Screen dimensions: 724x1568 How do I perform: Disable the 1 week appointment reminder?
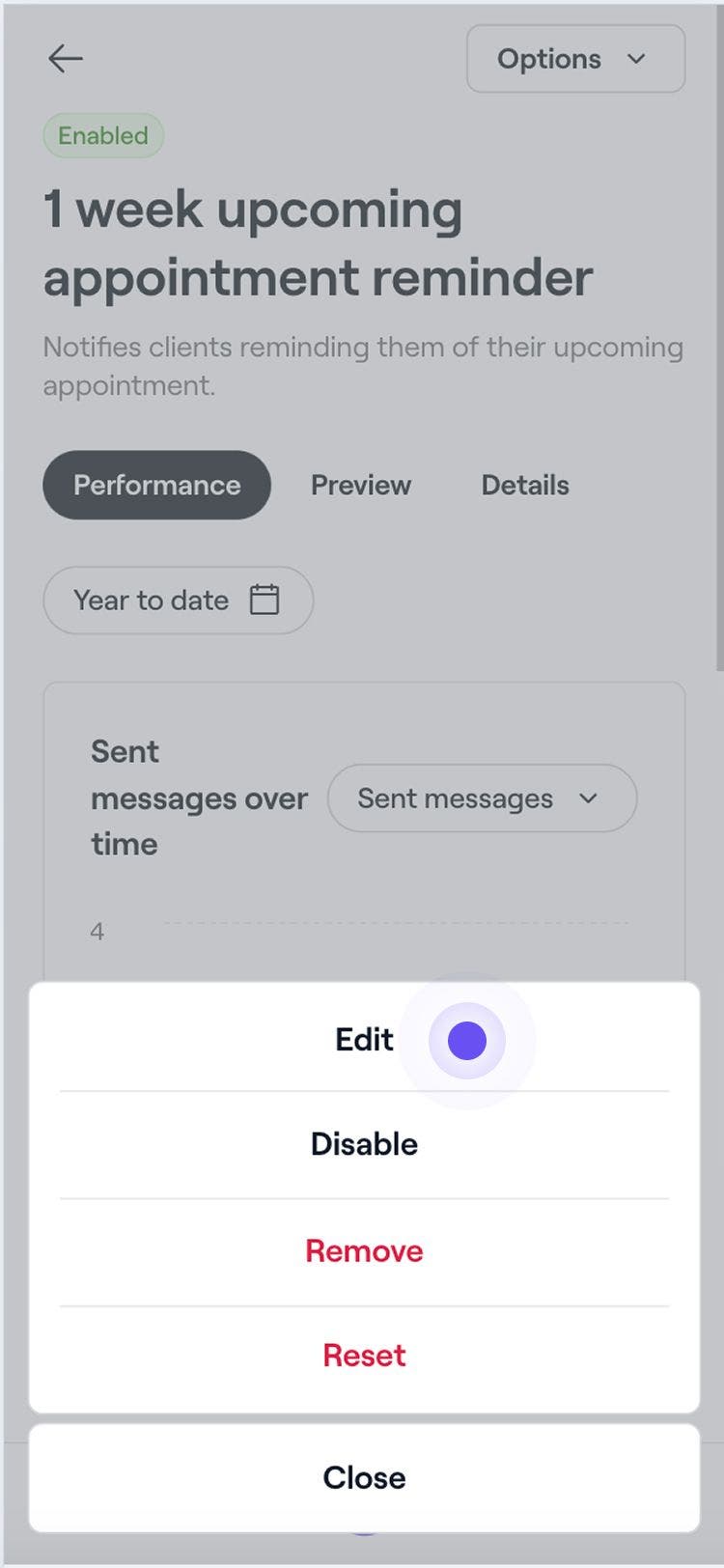click(363, 1144)
